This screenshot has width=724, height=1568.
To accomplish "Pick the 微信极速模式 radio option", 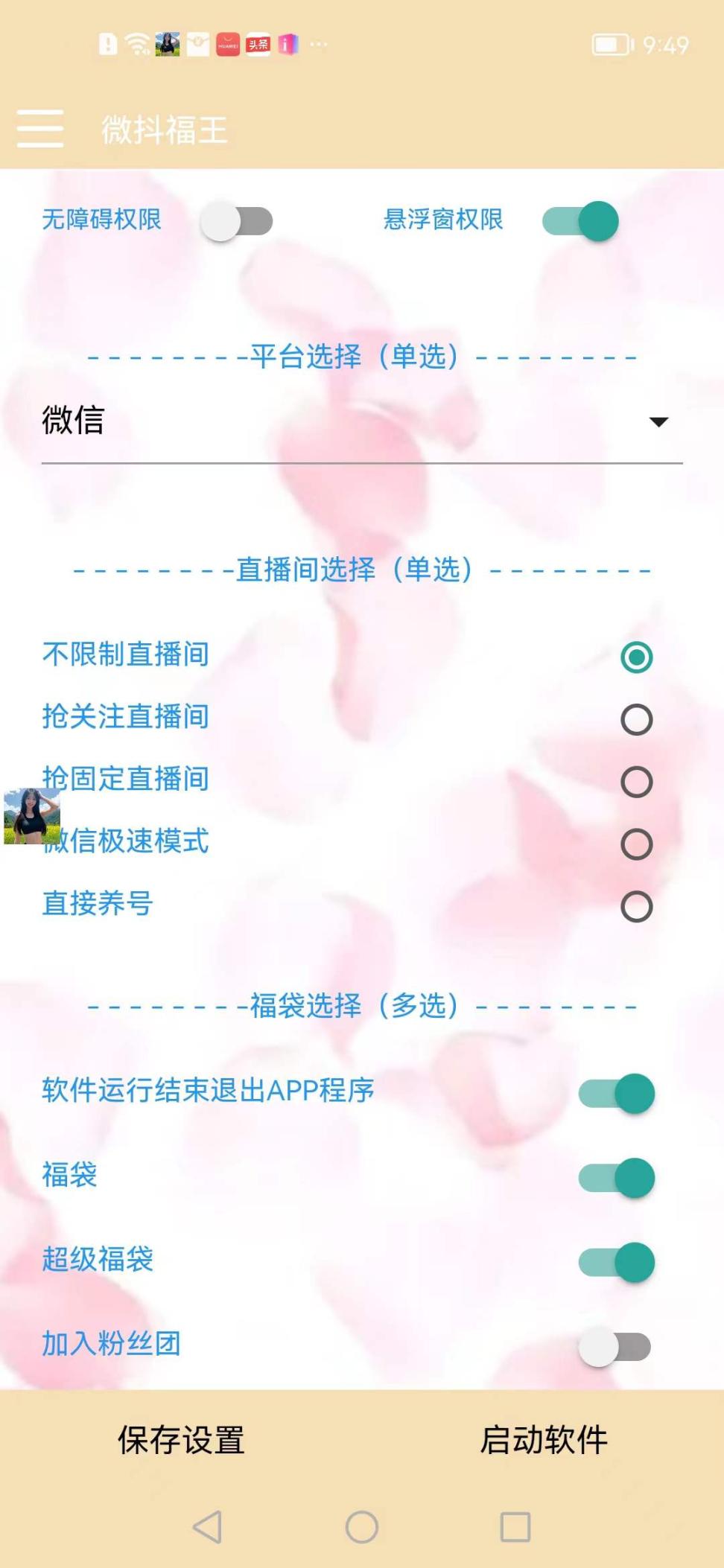I will point(636,844).
